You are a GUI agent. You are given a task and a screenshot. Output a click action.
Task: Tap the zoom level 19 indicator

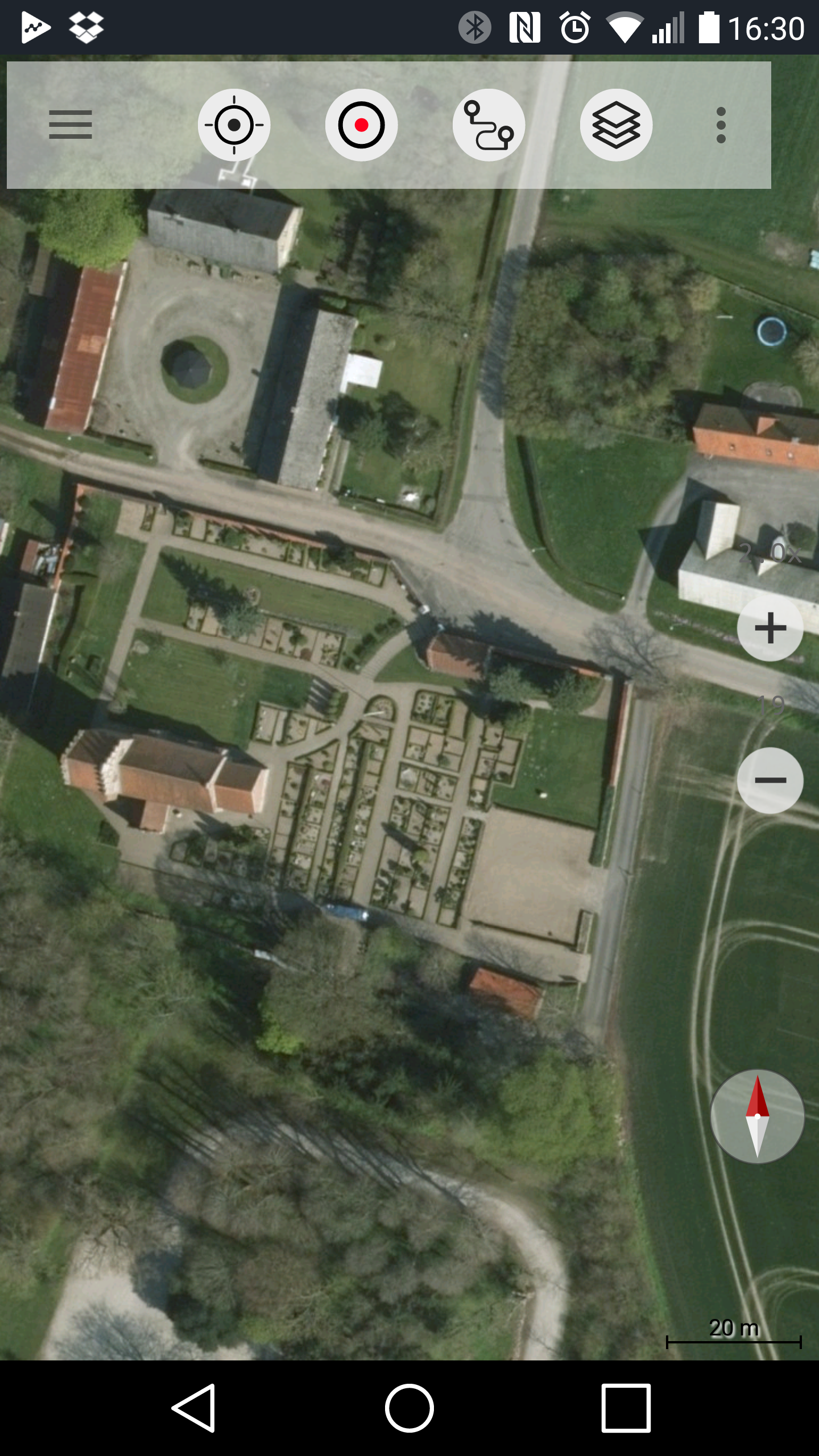coord(772,705)
